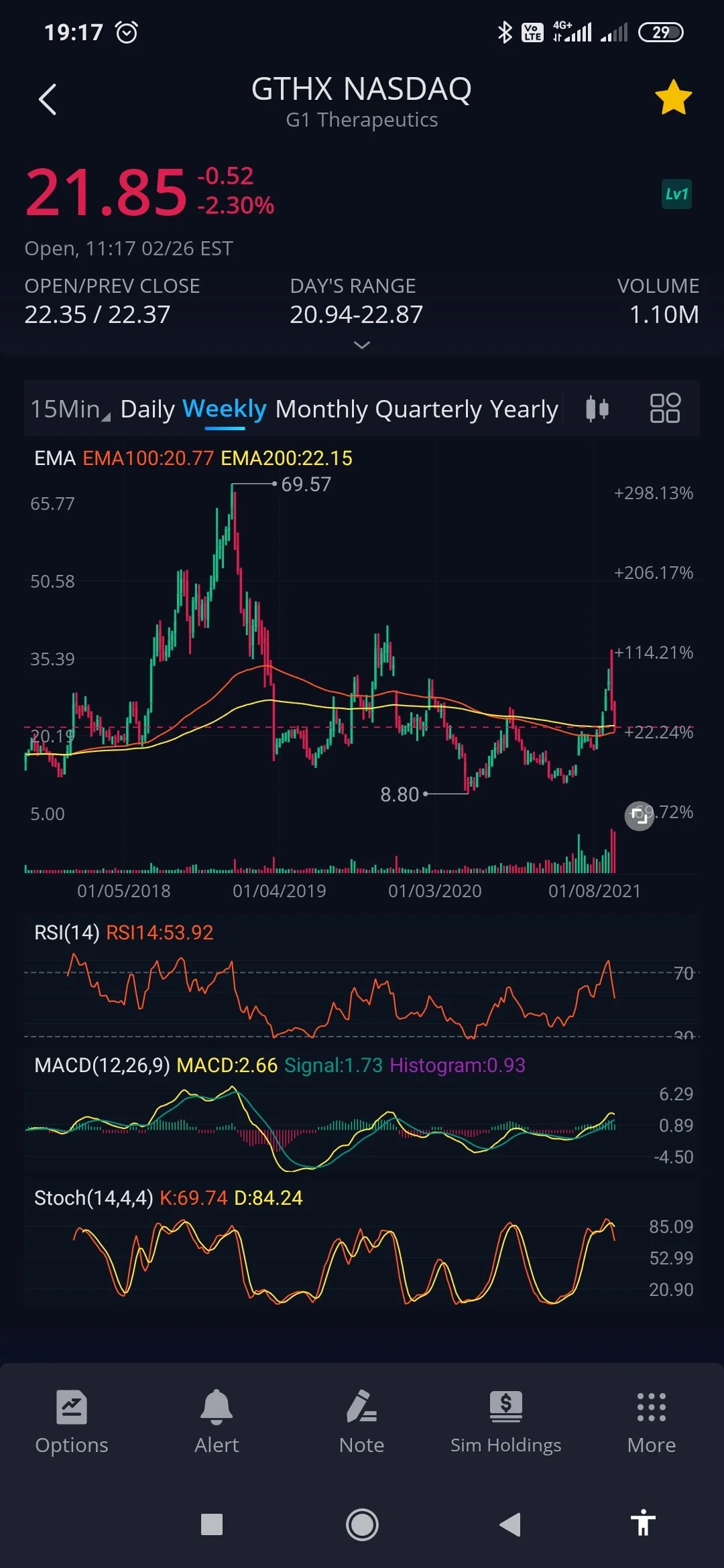Show the Quarterly chart
Screen dimensions: 724x1568
point(428,409)
